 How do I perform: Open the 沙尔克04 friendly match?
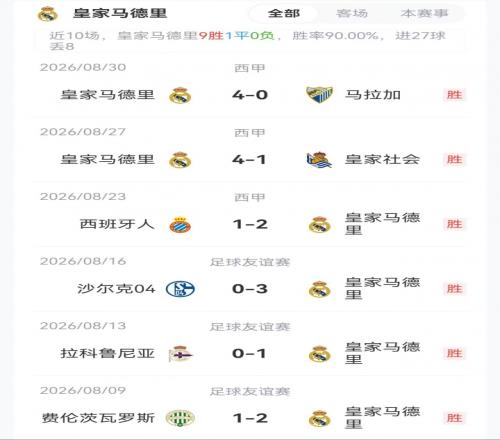[252, 282]
